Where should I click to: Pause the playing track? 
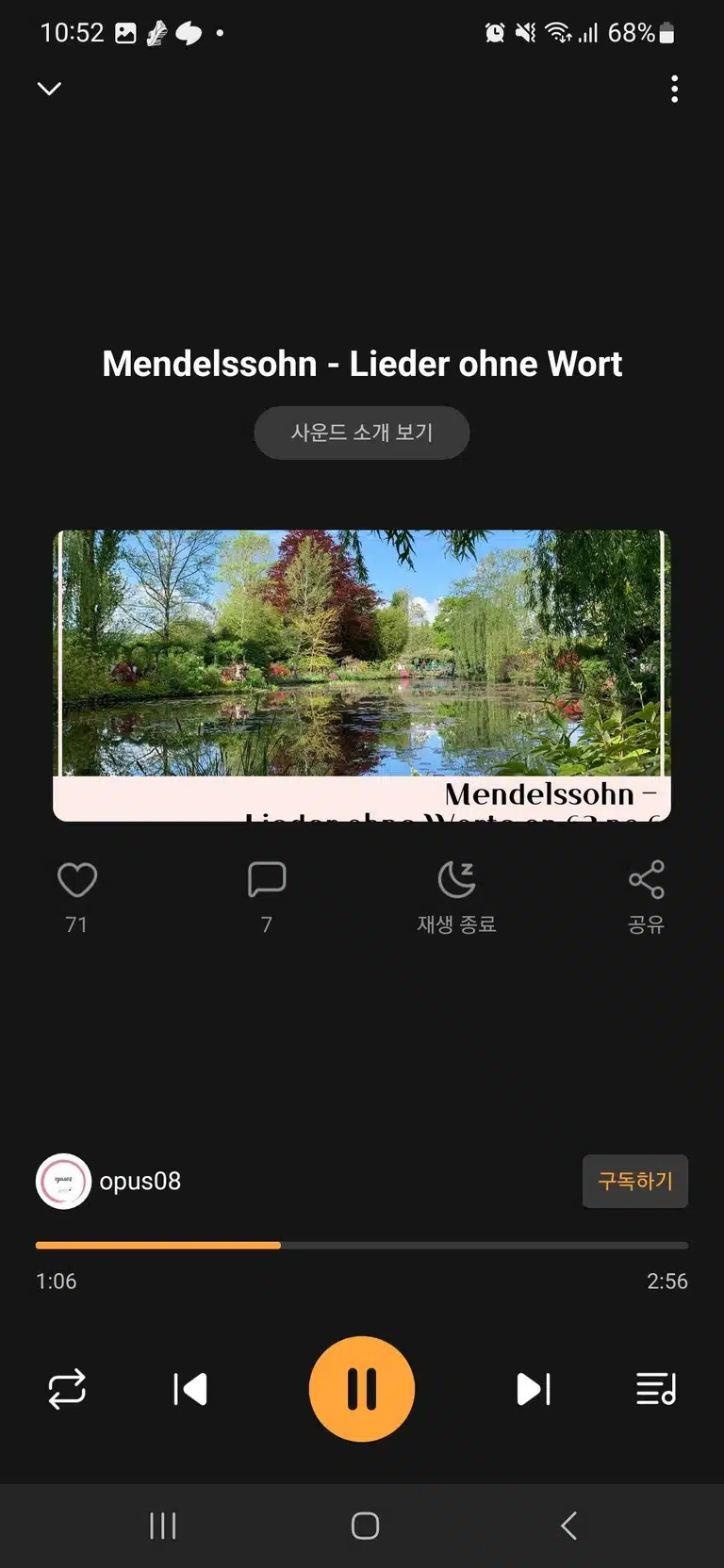pos(362,1389)
